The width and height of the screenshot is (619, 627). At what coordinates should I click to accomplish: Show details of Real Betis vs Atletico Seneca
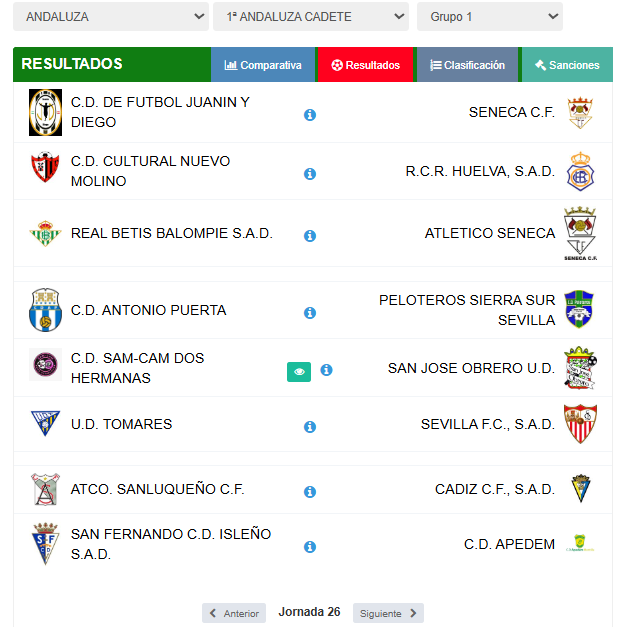[x=310, y=236]
